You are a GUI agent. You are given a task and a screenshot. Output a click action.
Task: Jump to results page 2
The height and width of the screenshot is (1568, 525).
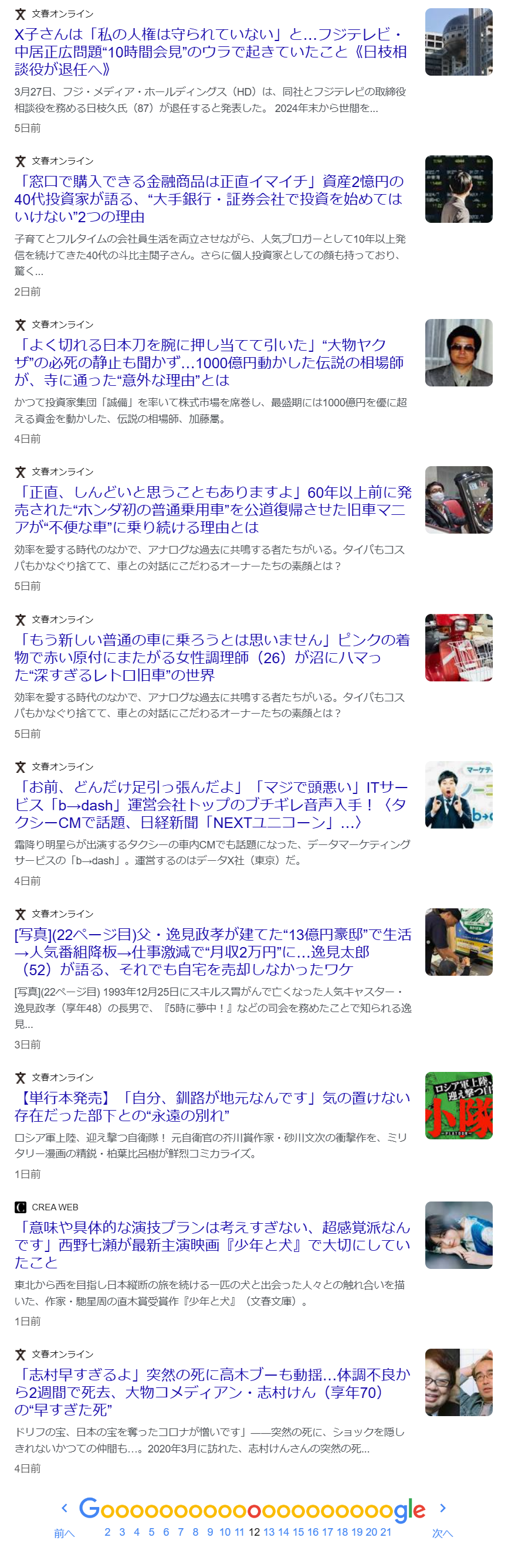tap(107, 1532)
